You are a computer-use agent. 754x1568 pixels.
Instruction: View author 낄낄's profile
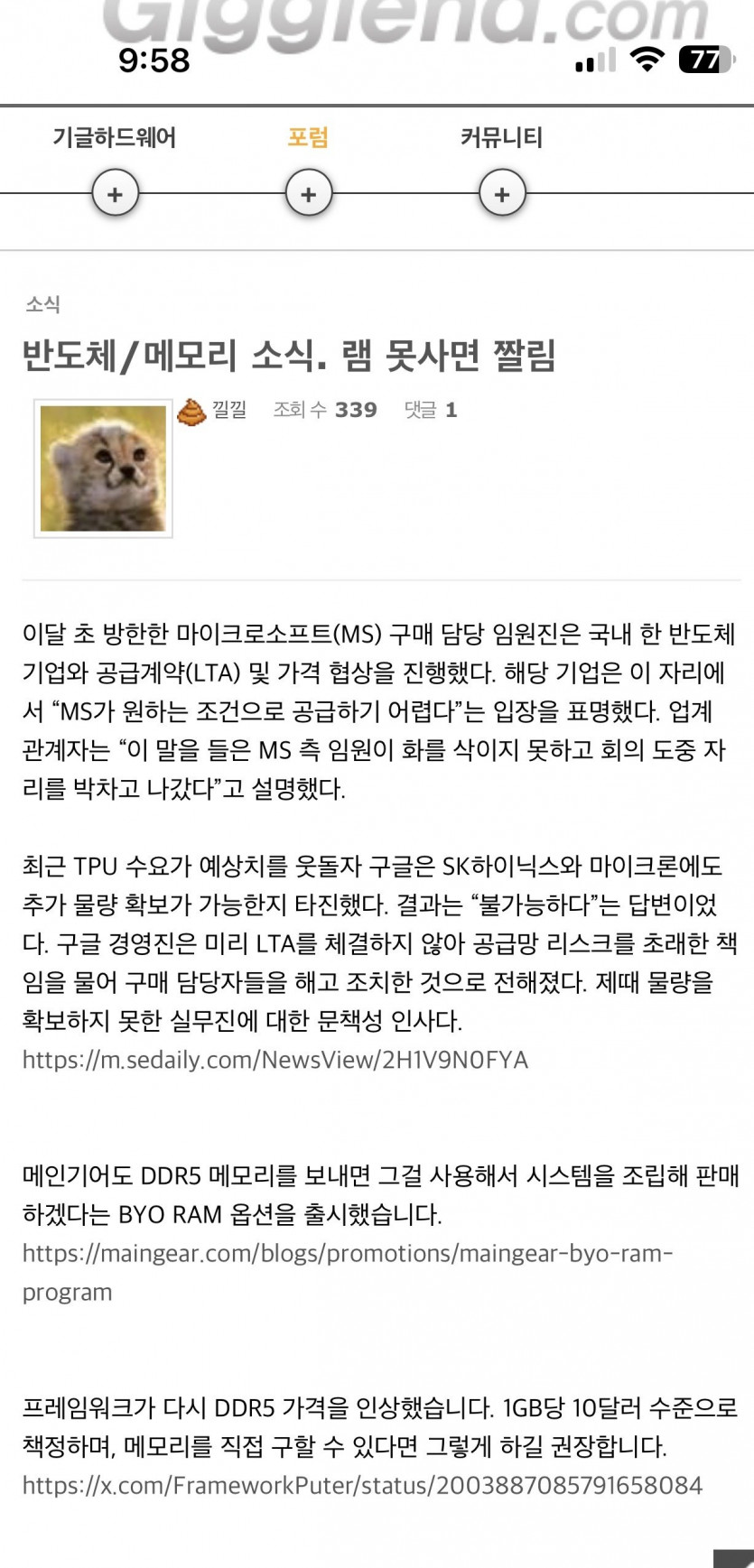228,410
